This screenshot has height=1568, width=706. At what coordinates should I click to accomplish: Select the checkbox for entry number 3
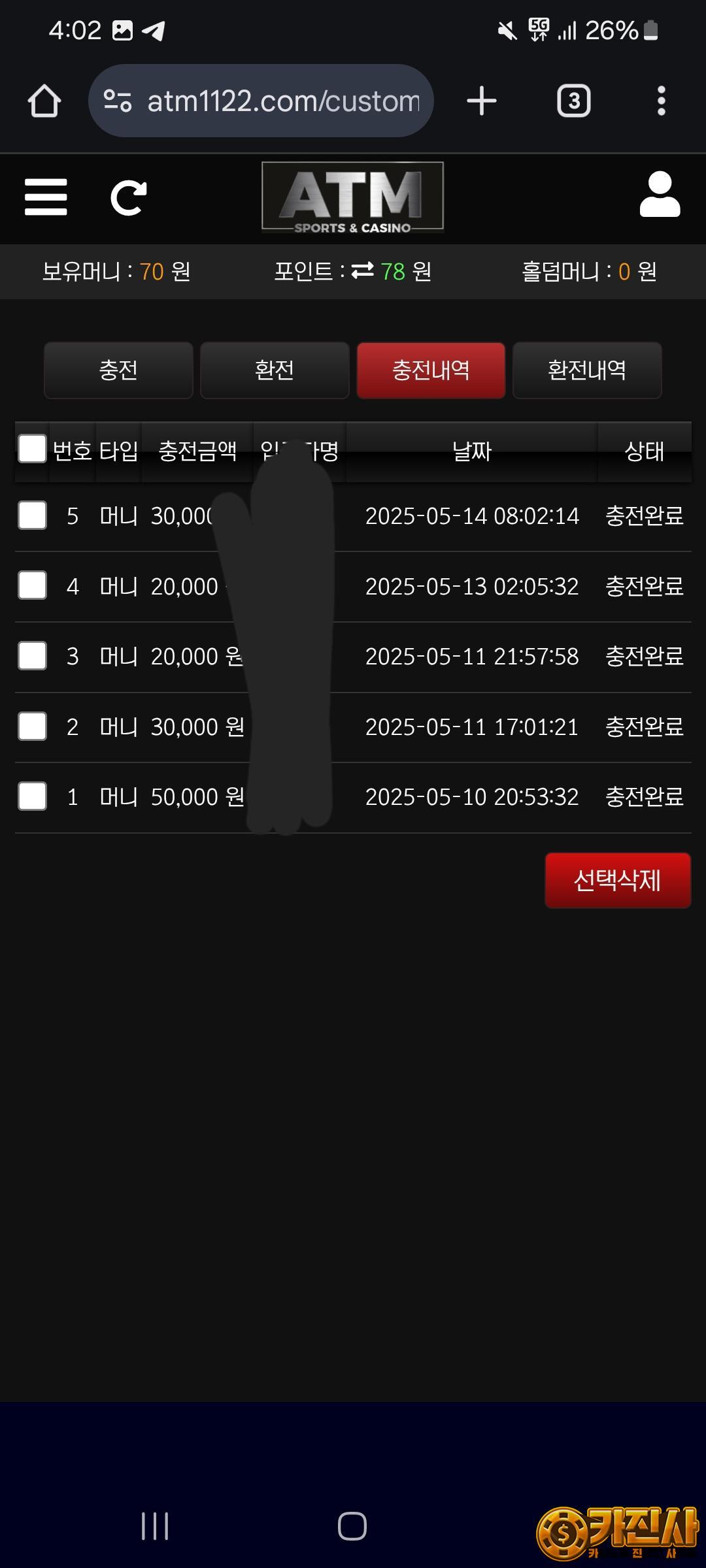[32, 656]
